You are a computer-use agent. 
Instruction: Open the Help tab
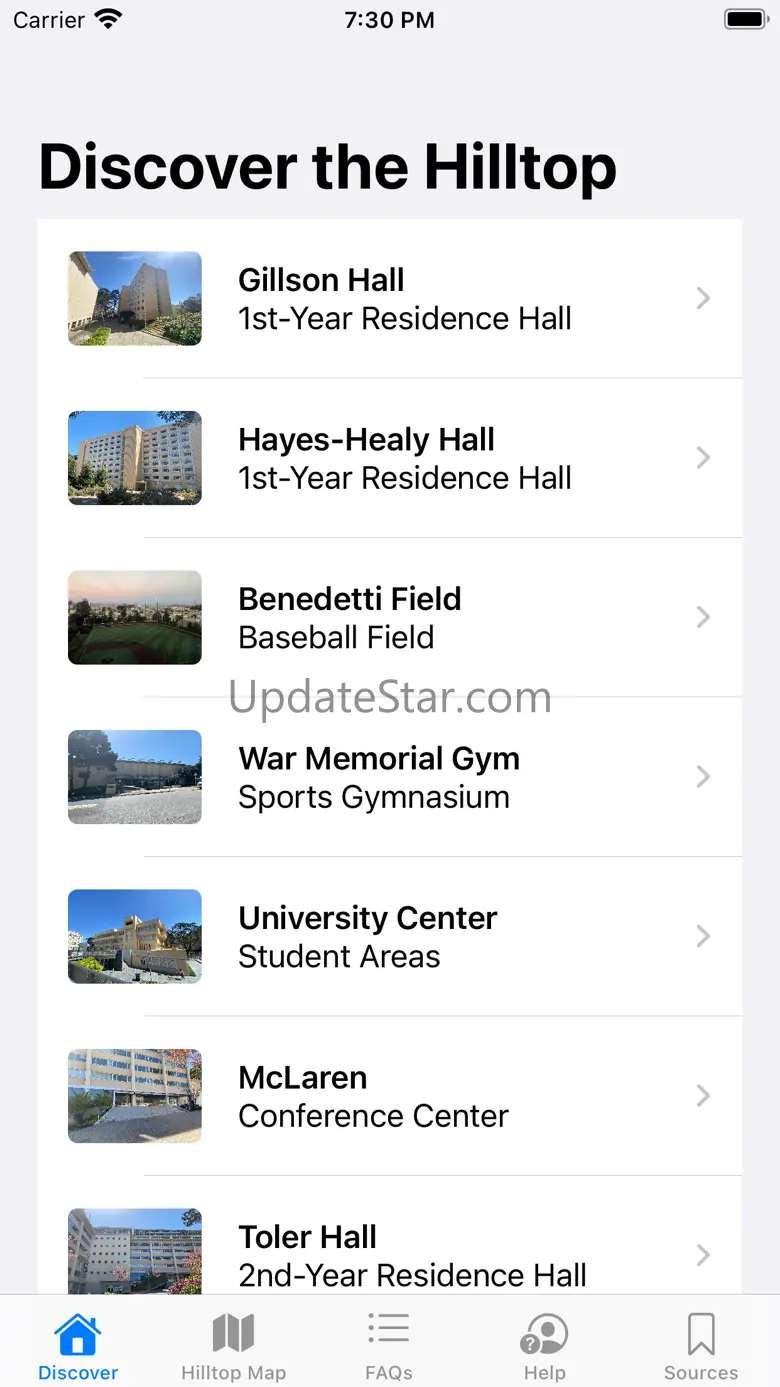pos(544,1346)
